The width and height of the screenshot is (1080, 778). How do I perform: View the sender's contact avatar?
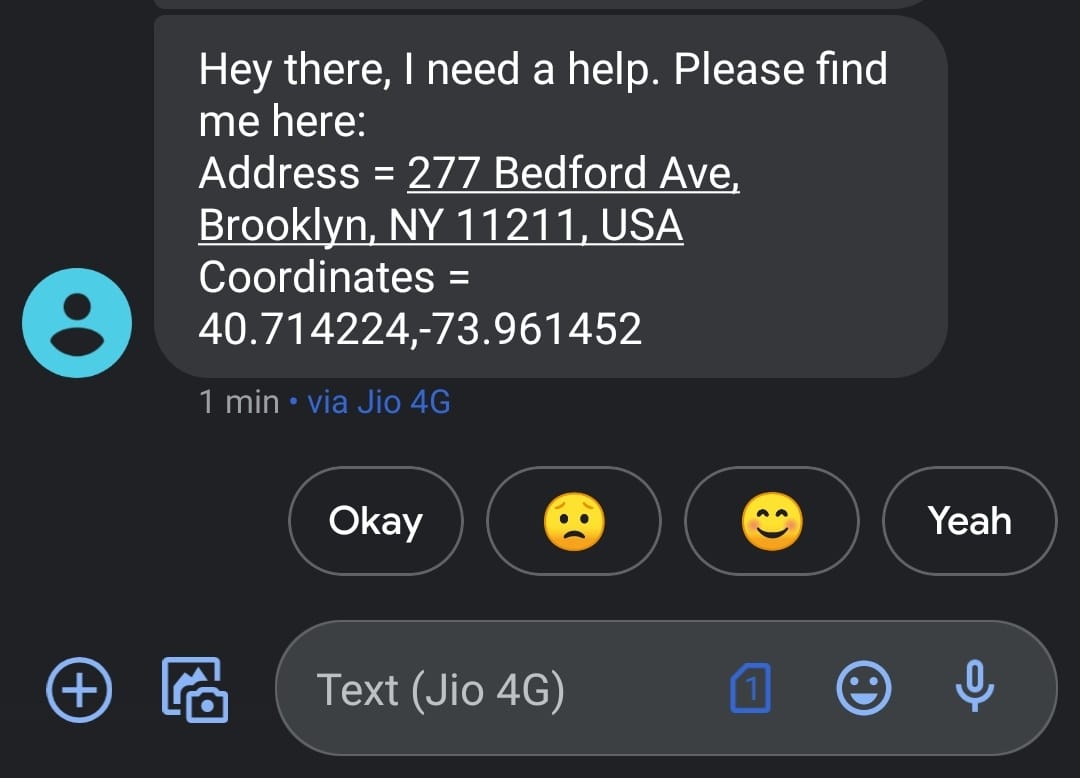pos(77,323)
